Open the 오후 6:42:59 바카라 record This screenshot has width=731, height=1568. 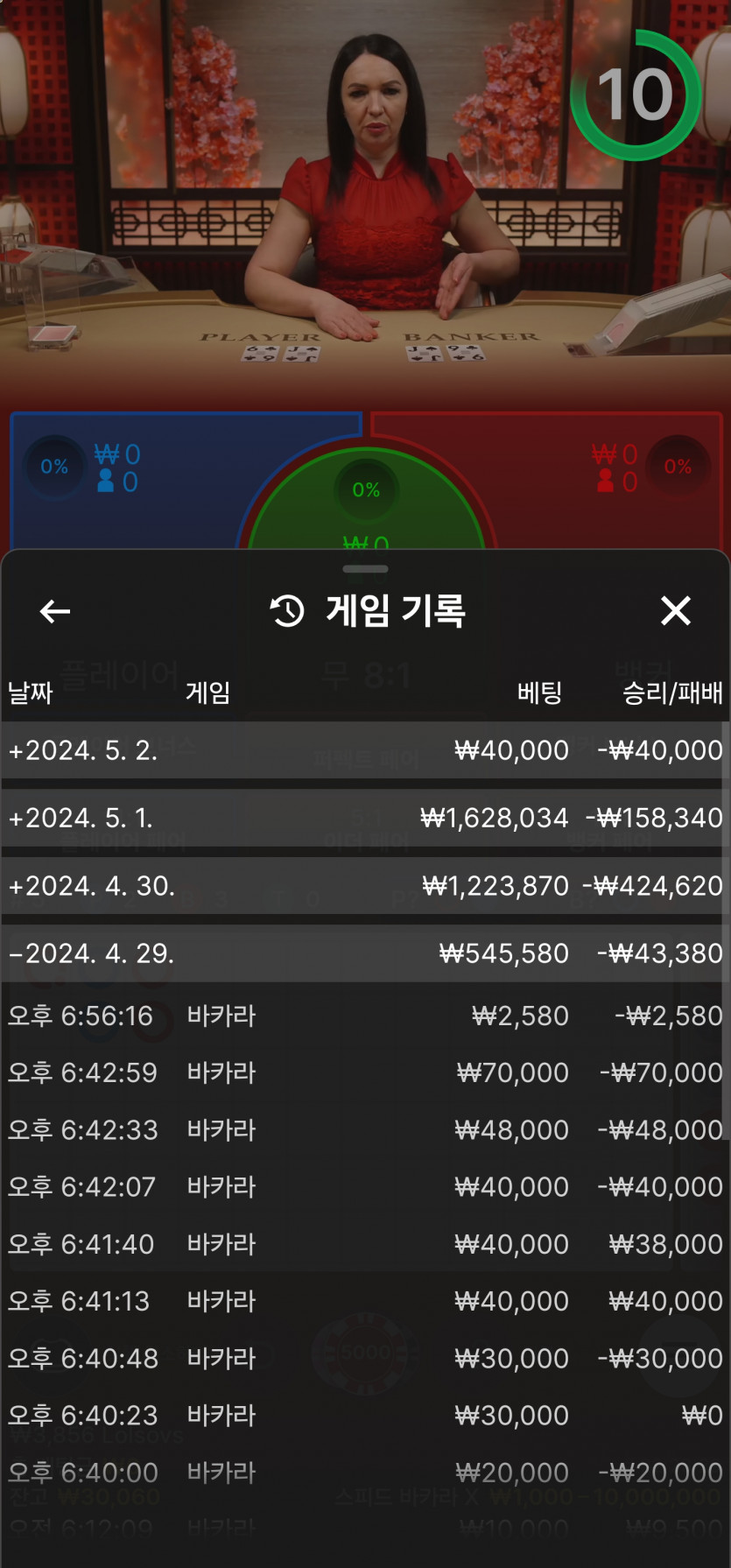[364, 1072]
